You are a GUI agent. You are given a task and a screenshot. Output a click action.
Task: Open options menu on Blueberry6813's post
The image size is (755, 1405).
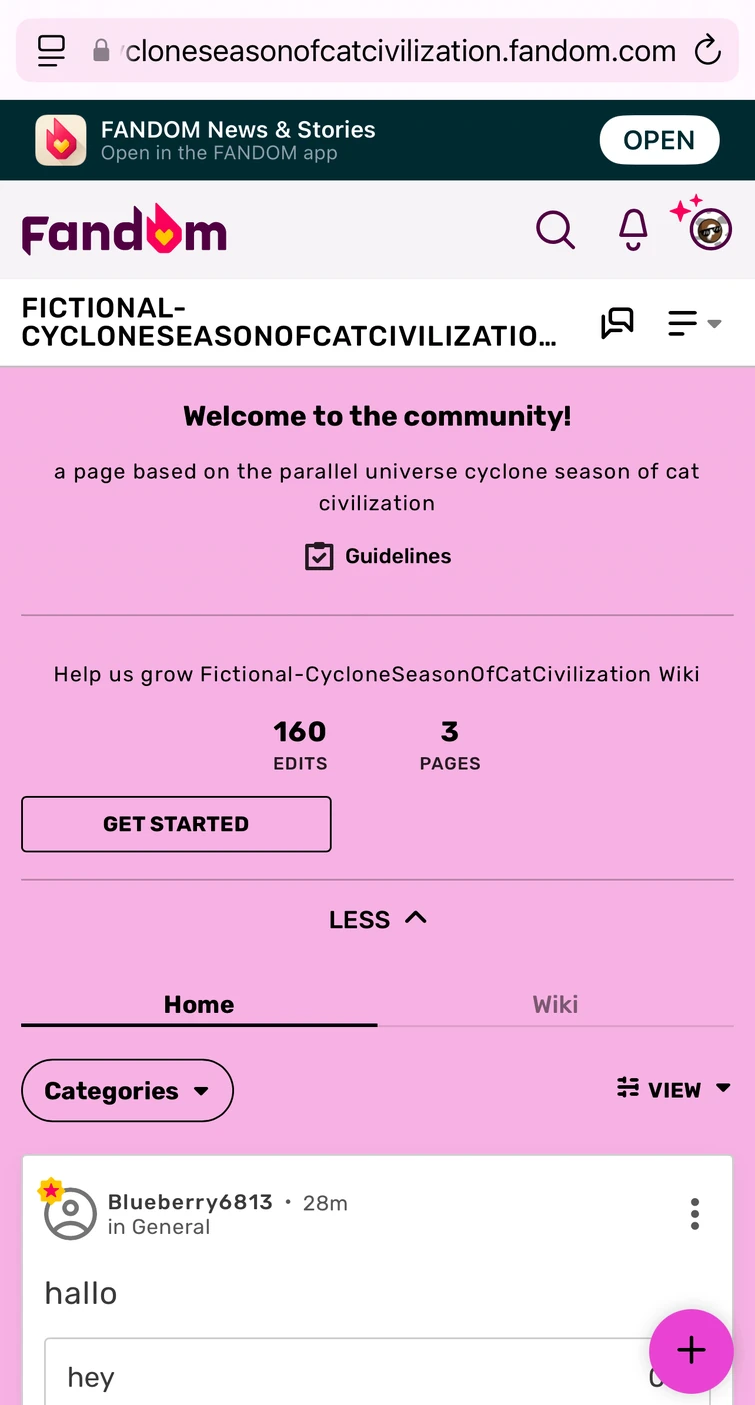(695, 1214)
